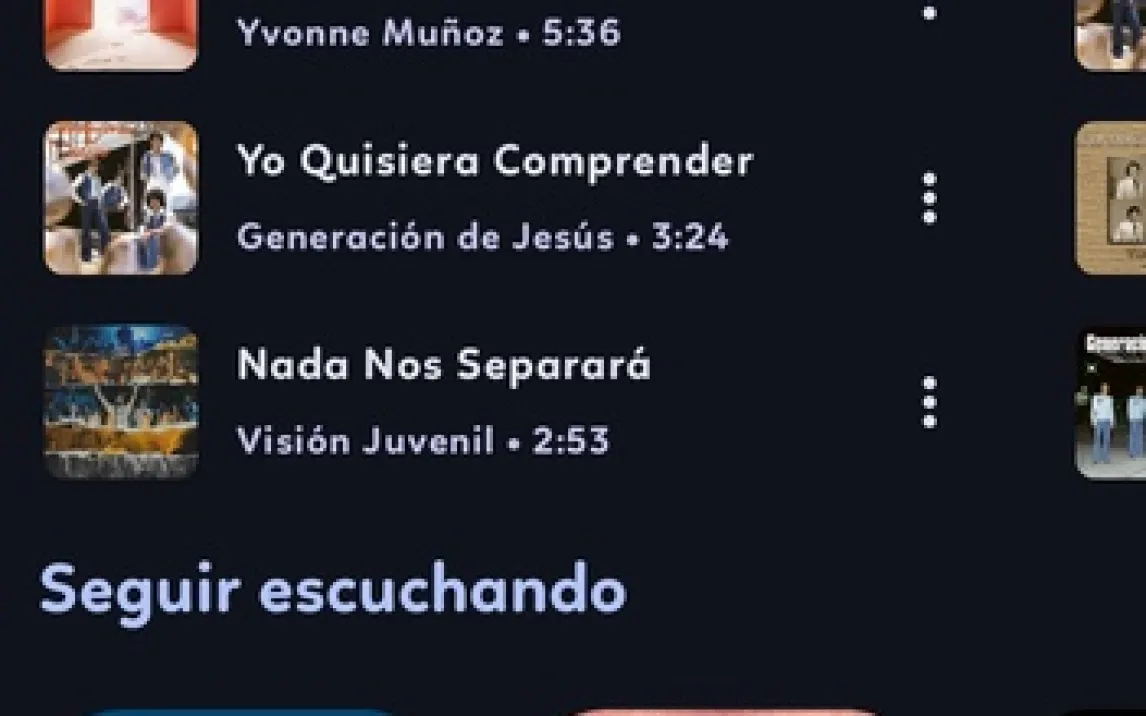1146x716 pixels.
Task: Open options menu for Nada Nos Separará
Action: pyautogui.click(x=930, y=402)
